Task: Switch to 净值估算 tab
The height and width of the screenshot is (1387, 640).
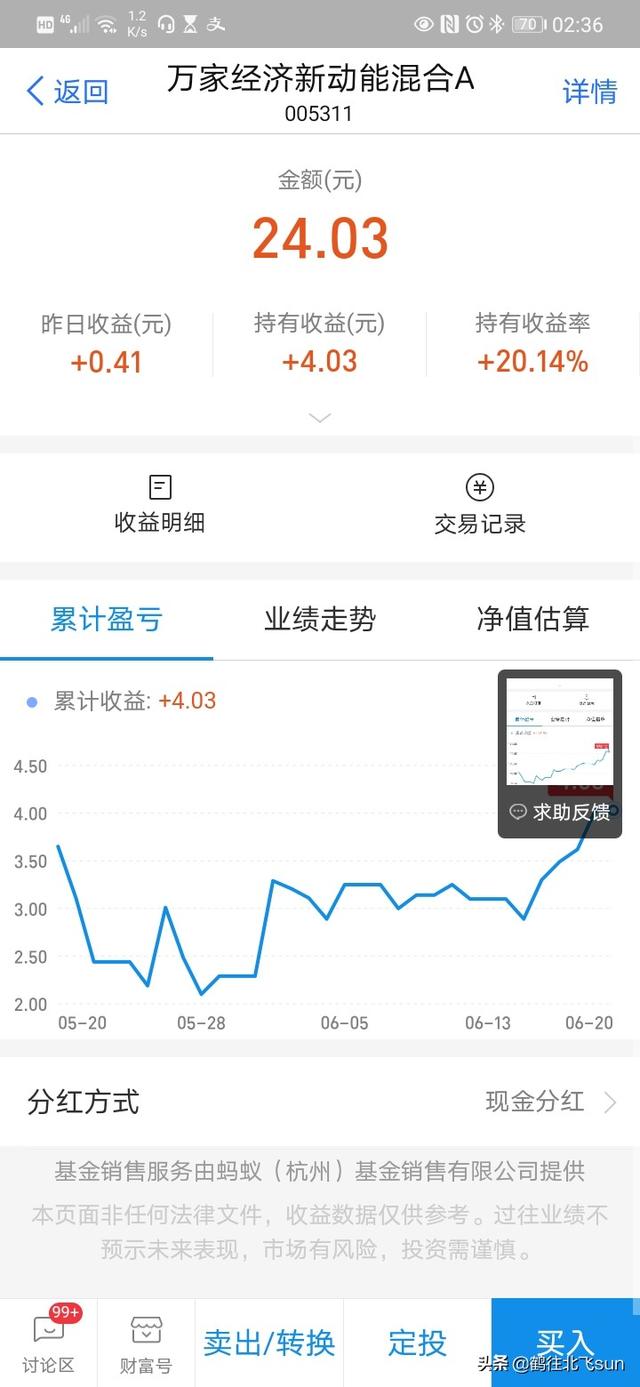Action: (x=532, y=619)
